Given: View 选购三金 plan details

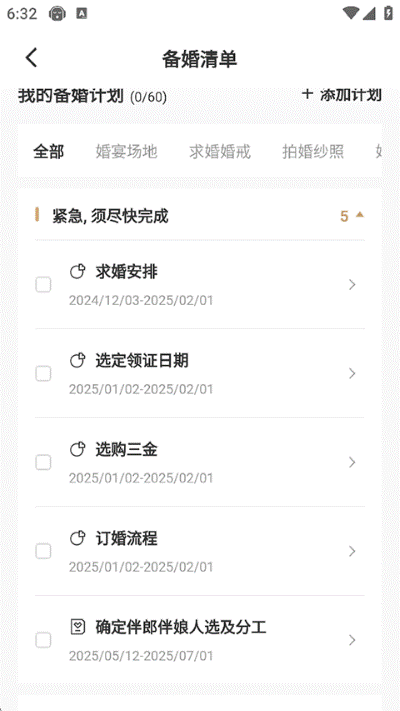Looking at the screenshot, I should point(200,462).
